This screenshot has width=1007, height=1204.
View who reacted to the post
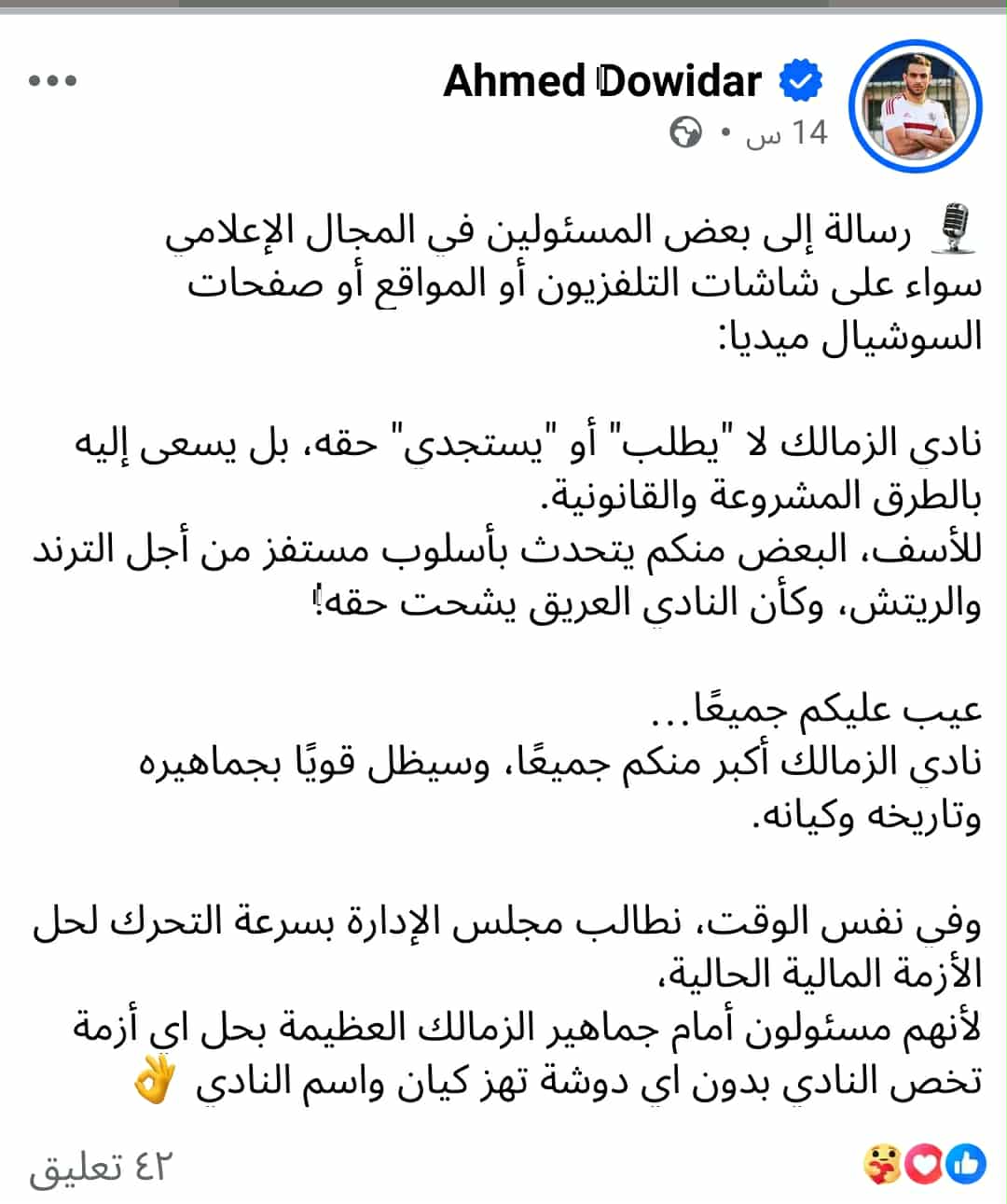point(924,1164)
